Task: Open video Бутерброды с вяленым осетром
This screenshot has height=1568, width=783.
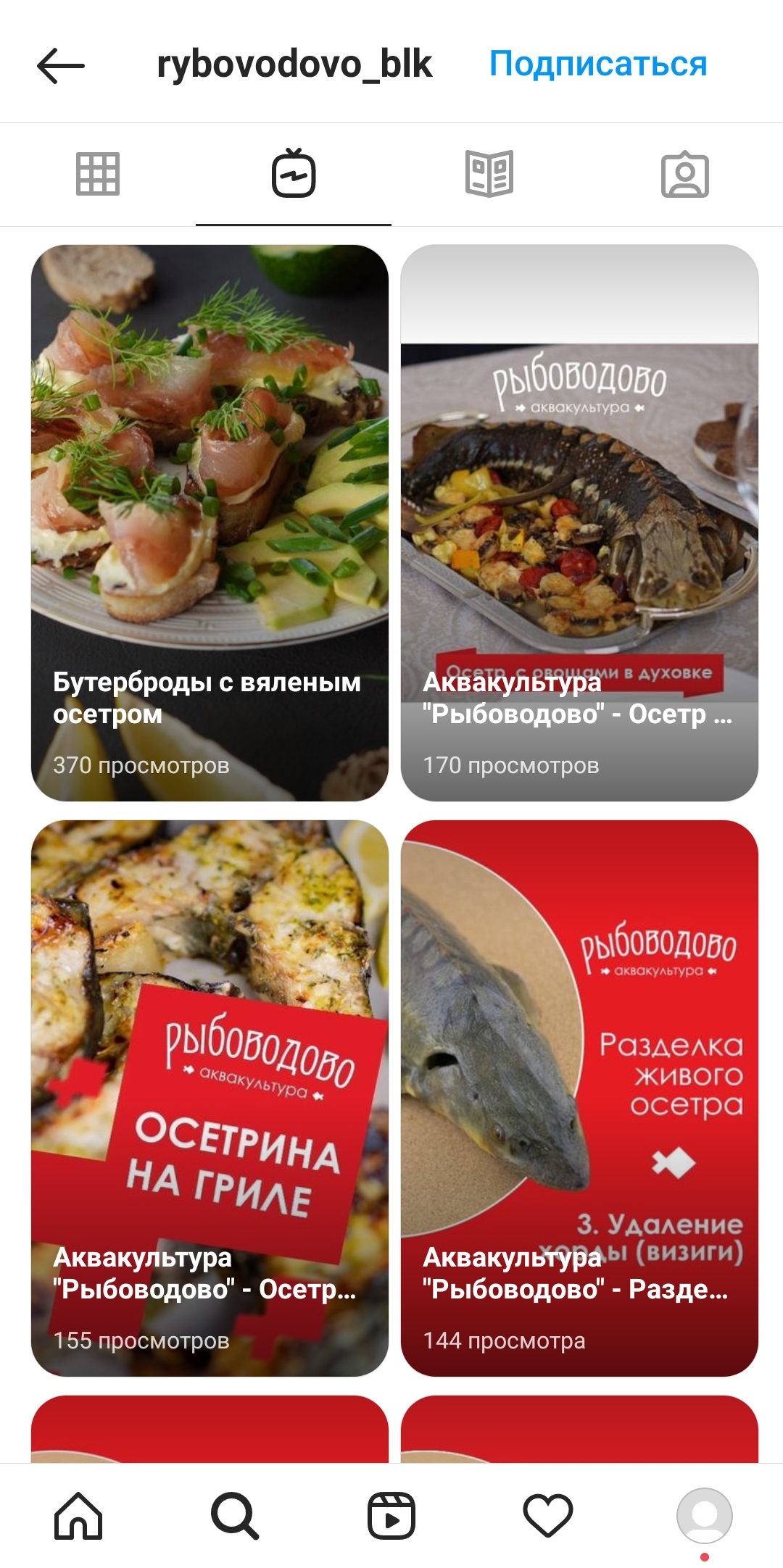Action: click(x=210, y=522)
